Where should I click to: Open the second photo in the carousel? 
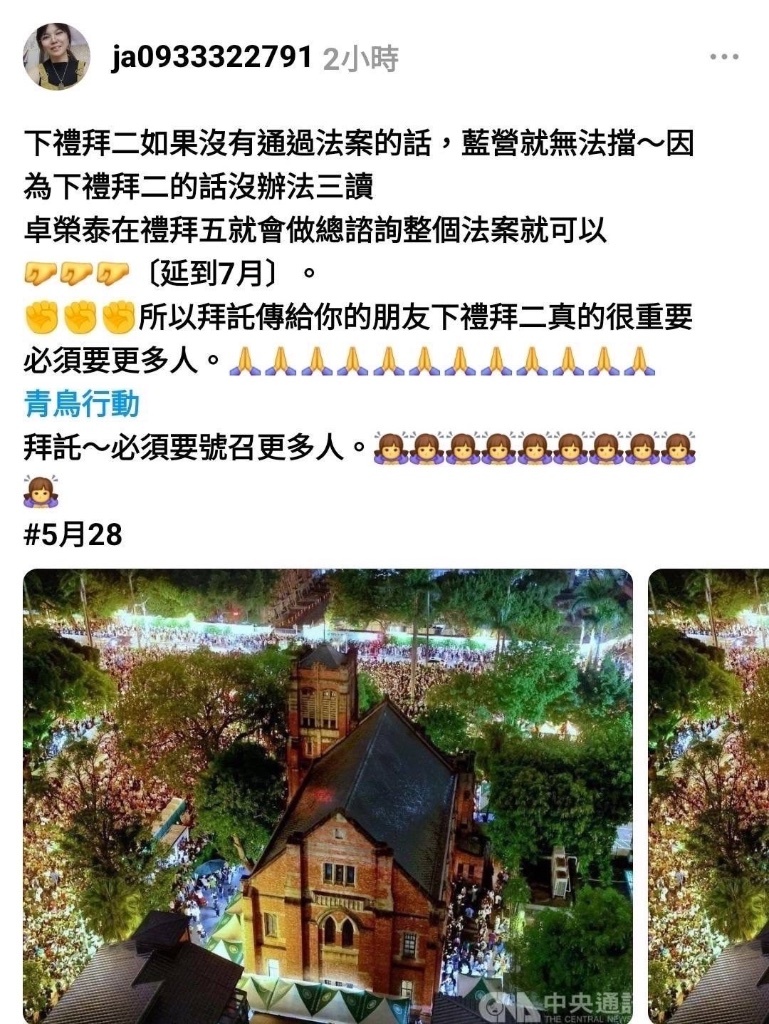coord(708,795)
